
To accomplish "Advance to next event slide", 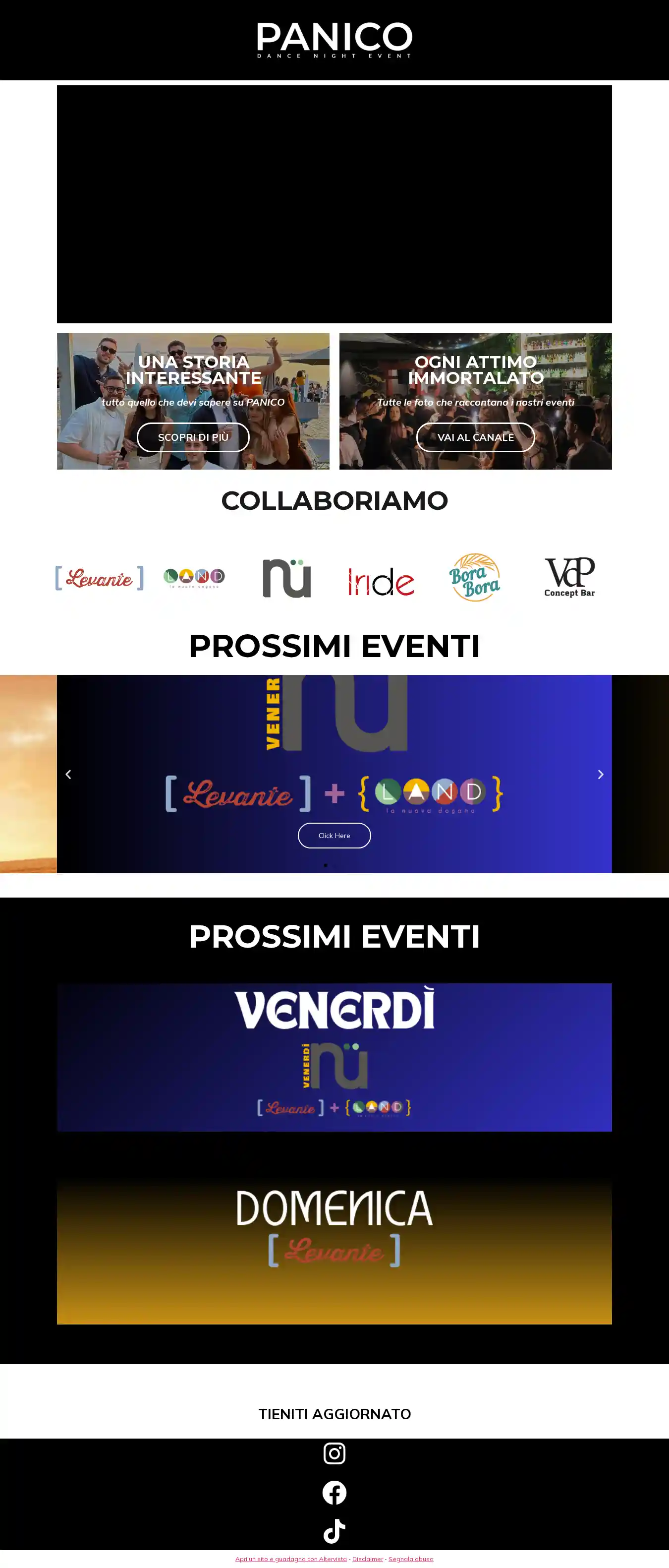I will pyautogui.click(x=600, y=774).
